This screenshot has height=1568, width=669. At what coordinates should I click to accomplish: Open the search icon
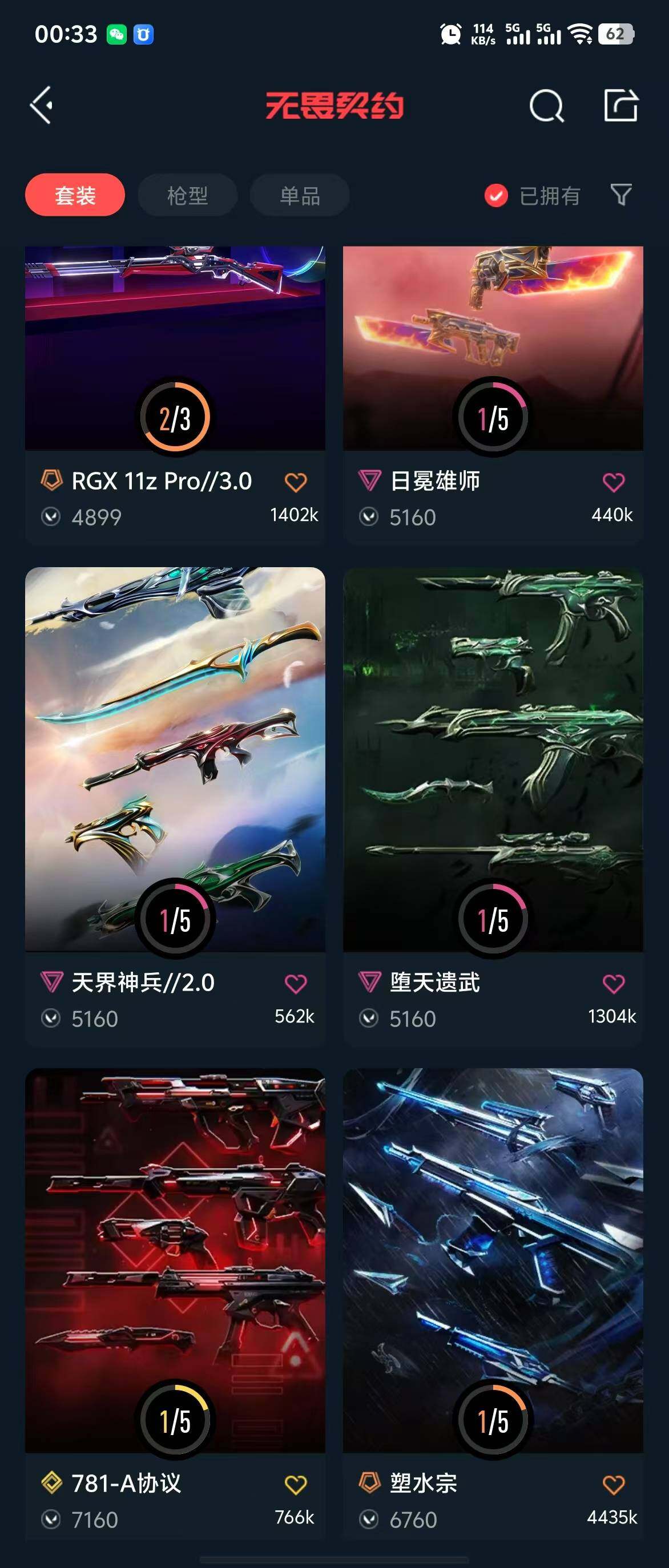[546, 106]
